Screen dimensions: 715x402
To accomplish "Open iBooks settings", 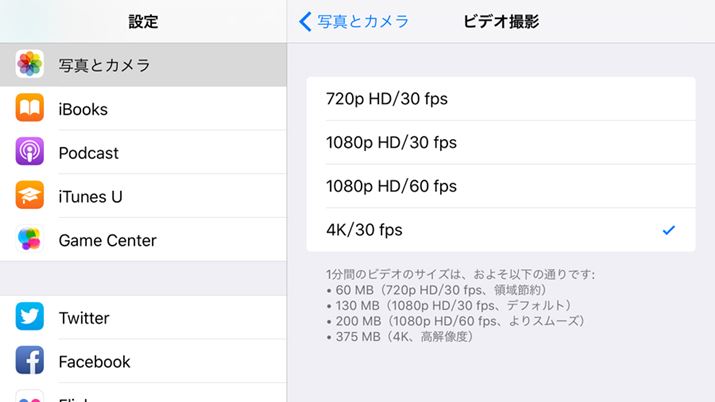I will point(143,109).
